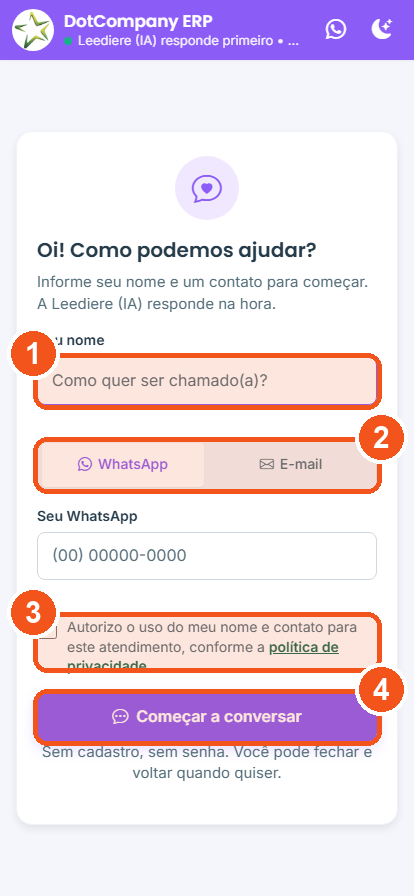
Task: Check the authorization consent checkbox
Action: coord(49,631)
